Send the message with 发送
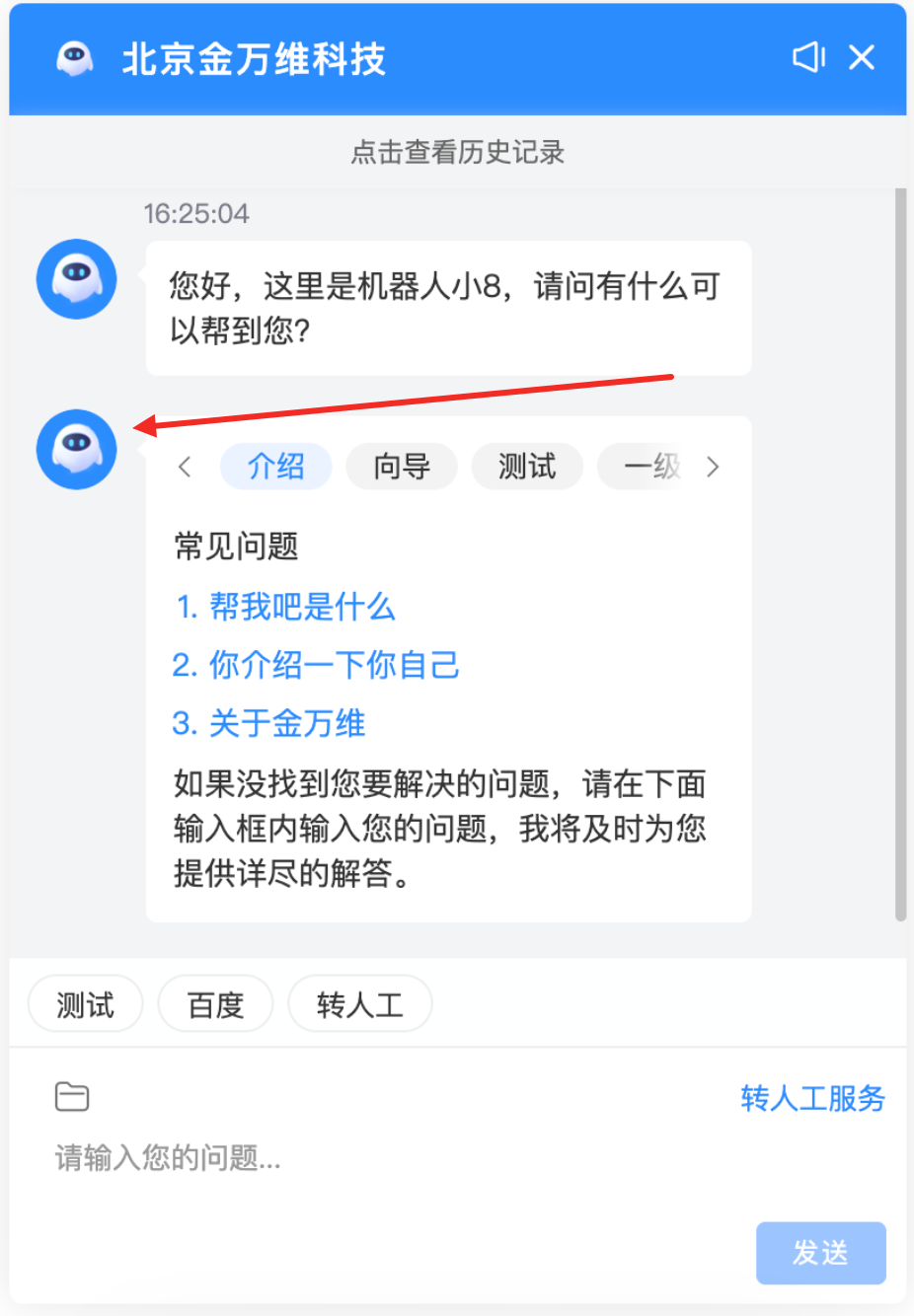This screenshot has width=914, height=1316. click(820, 1253)
